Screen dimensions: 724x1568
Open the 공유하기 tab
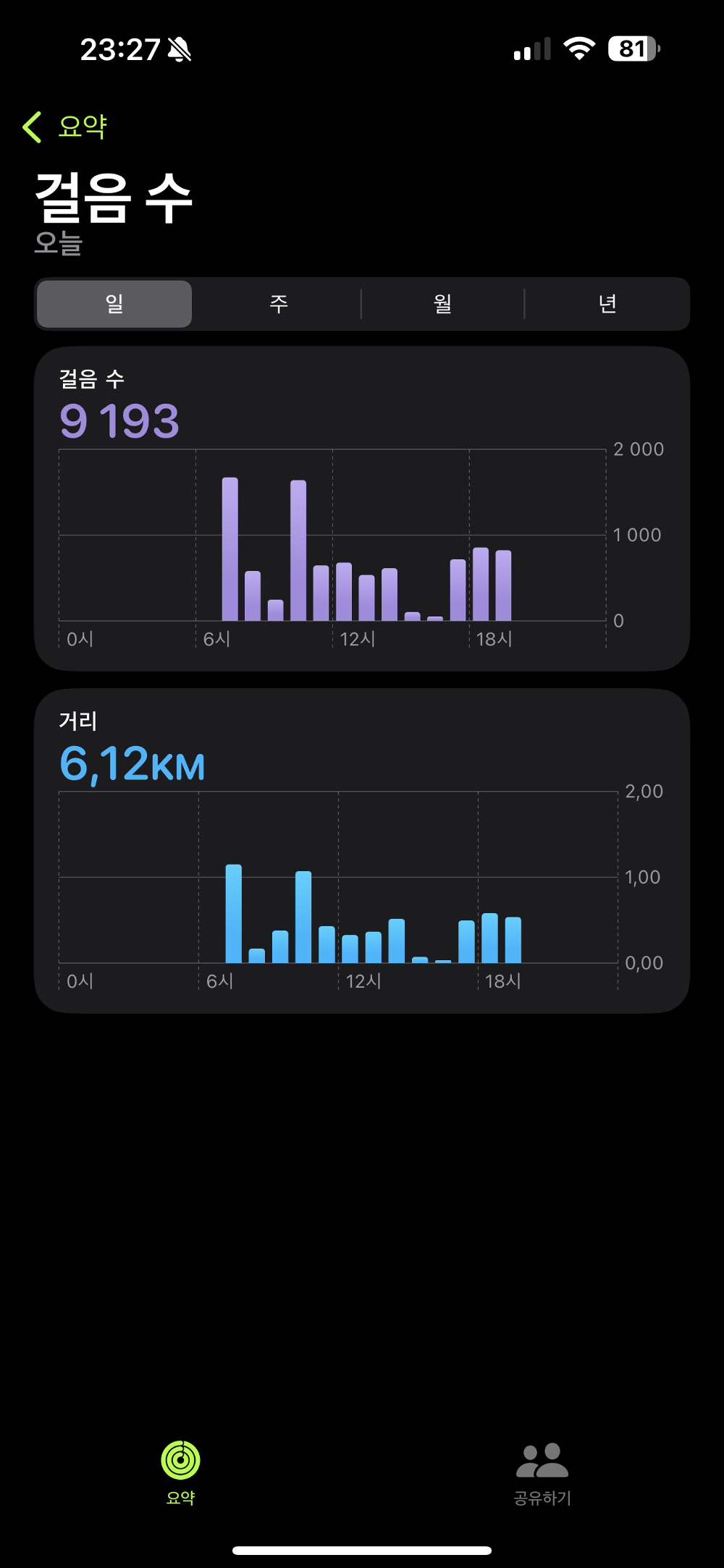pos(542,1471)
